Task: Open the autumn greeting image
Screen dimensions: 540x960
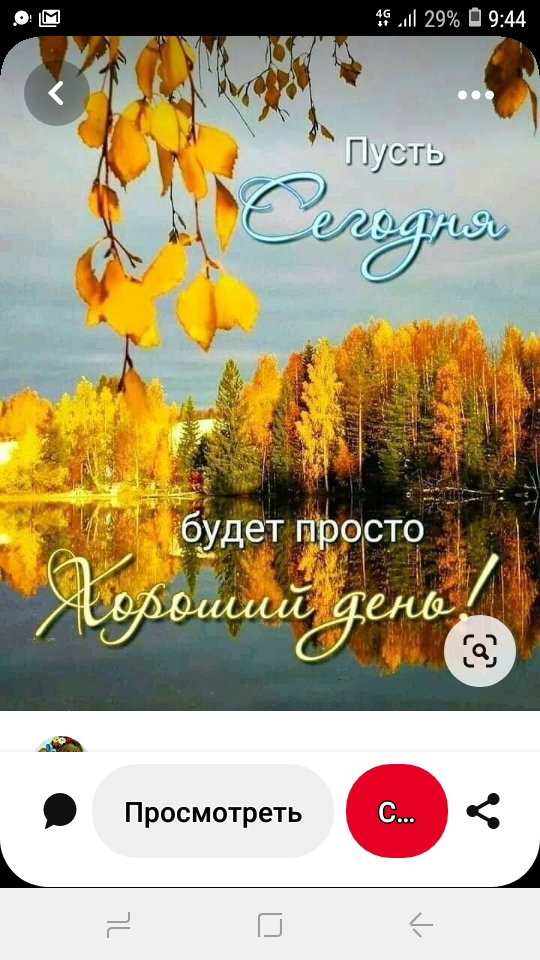Action: 270,373
